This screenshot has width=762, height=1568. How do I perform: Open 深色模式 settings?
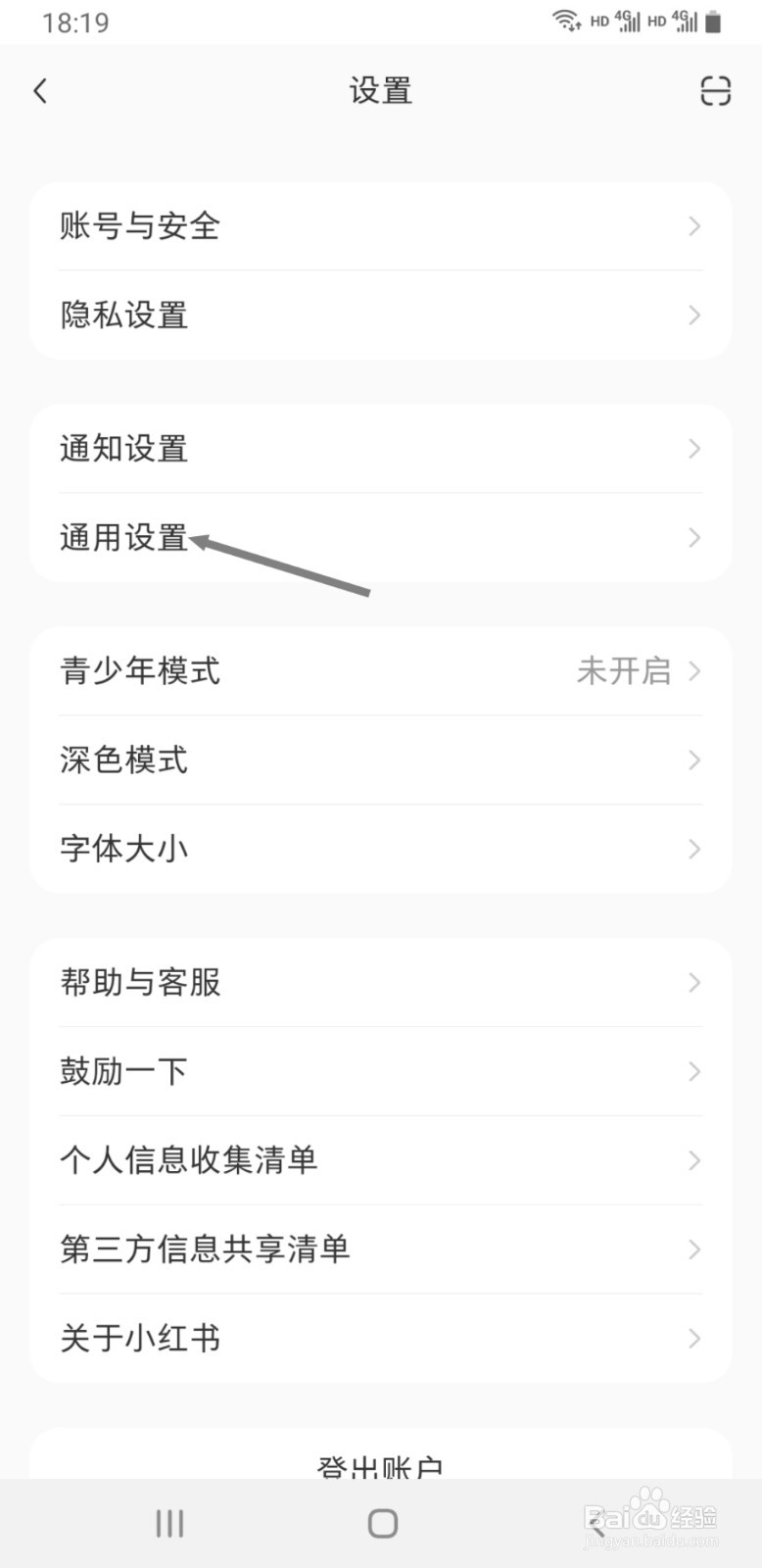[x=381, y=760]
